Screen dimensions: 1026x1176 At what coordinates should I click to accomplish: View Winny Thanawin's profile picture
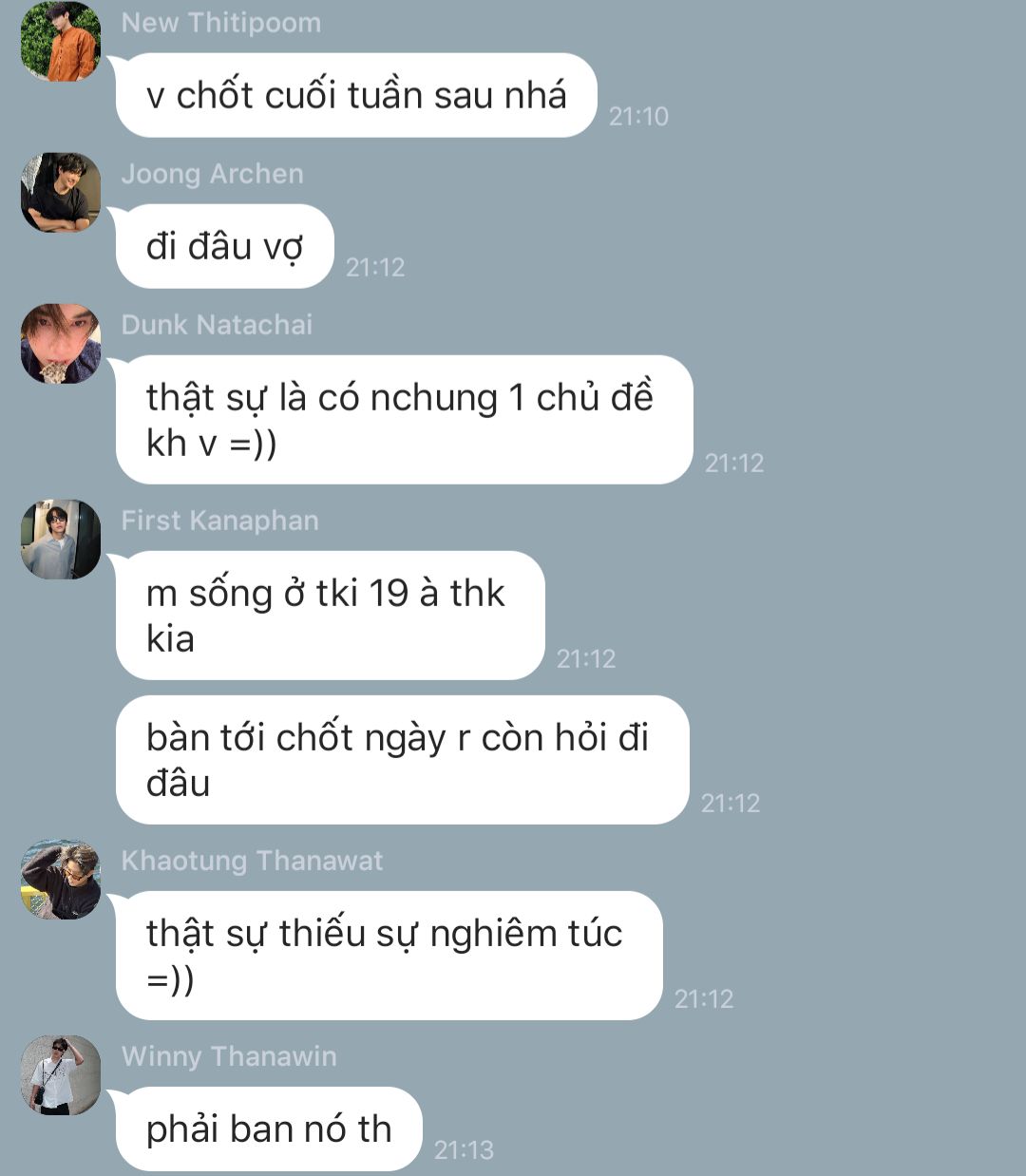[61, 1075]
